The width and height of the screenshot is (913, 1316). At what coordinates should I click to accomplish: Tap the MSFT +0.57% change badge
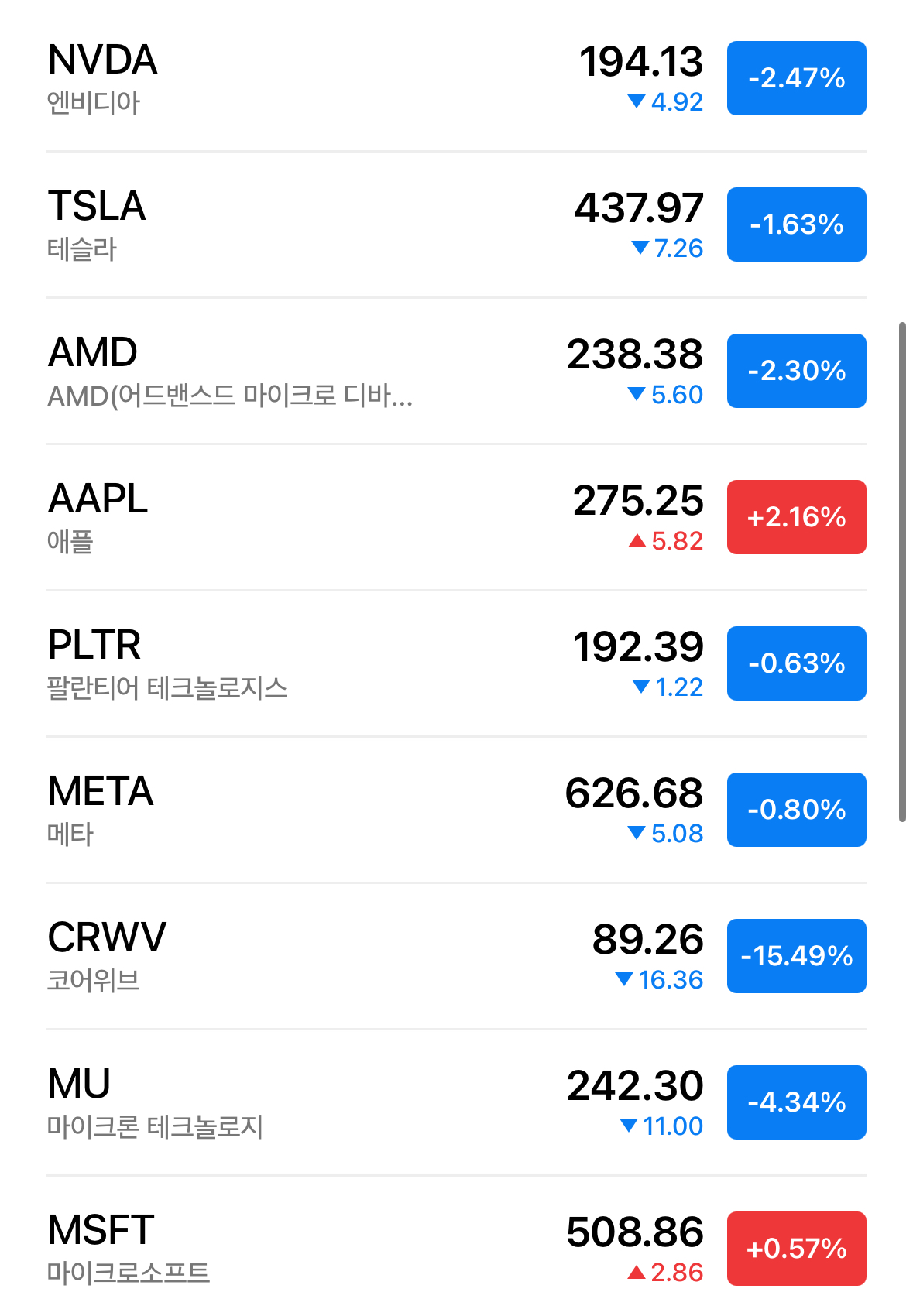[x=796, y=1248]
